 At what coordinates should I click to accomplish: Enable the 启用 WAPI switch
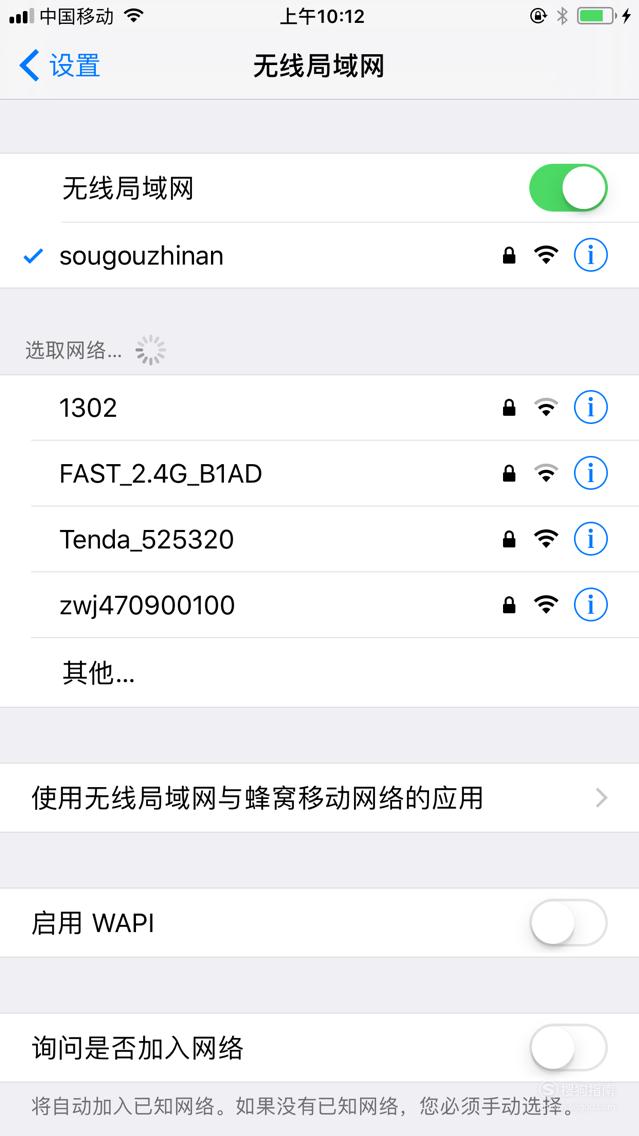click(568, 923)
